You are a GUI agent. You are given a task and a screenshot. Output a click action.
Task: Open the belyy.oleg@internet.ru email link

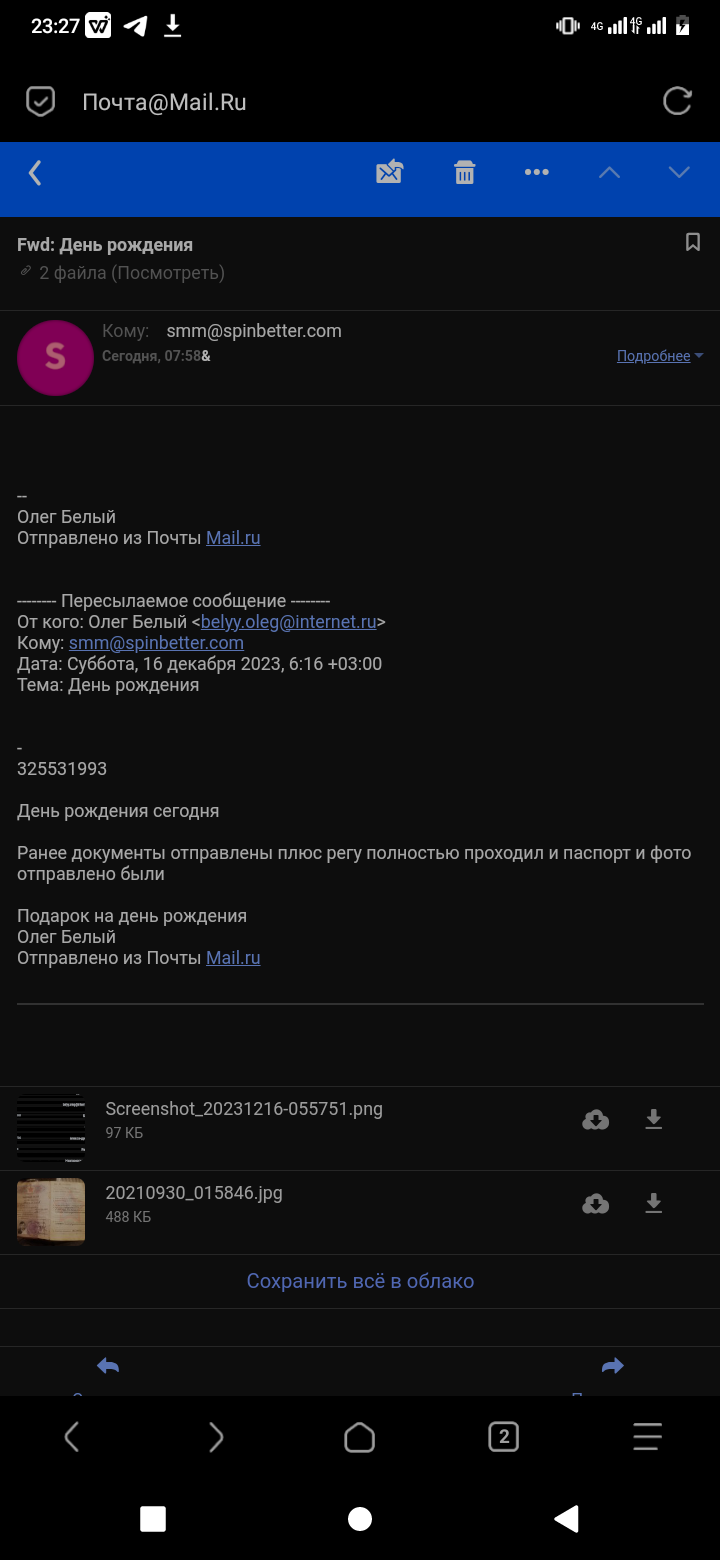[x=289, y=622]
